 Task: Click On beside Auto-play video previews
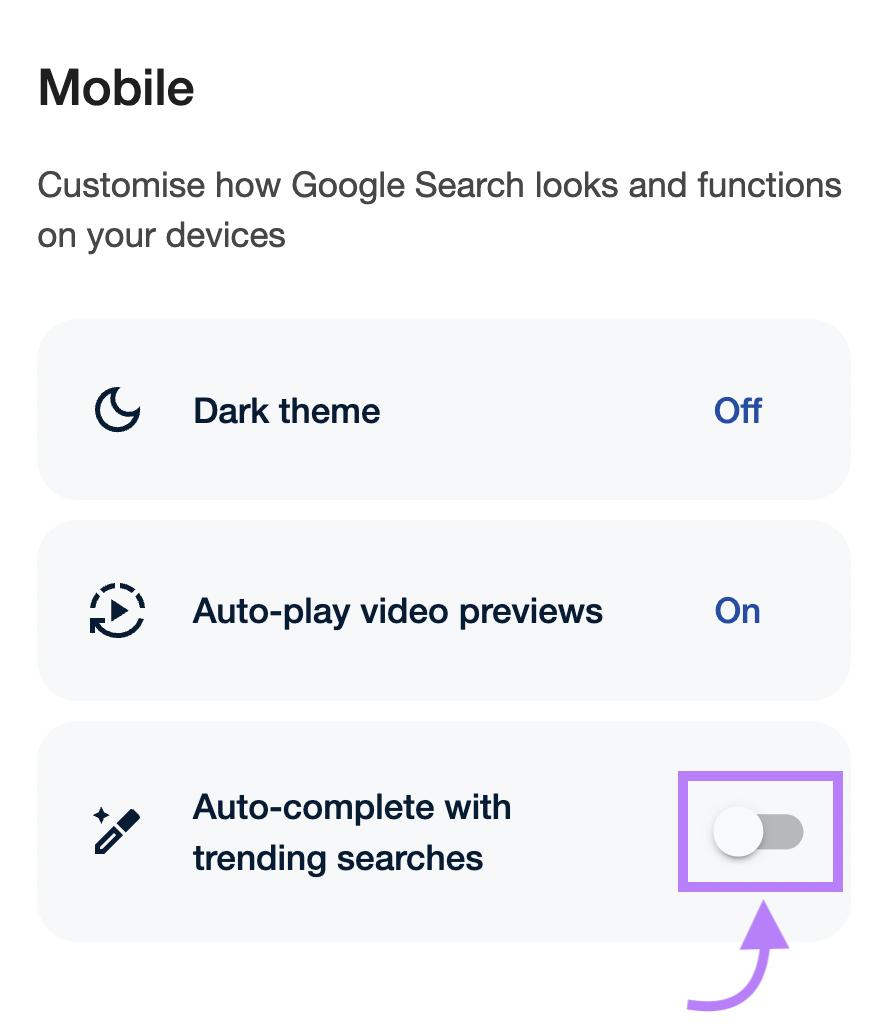click(737, 610)
